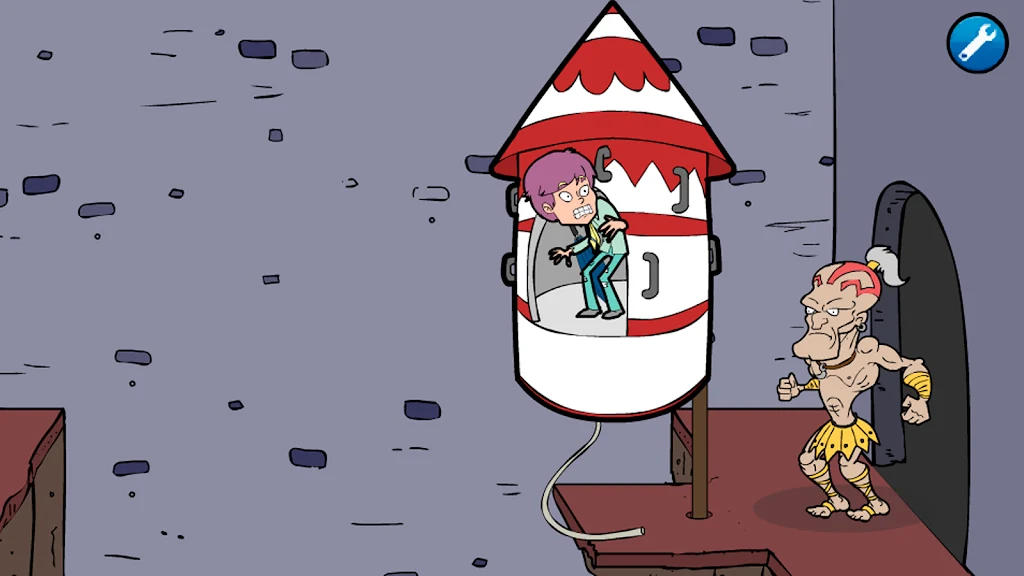Open the blue wrench settings button
Screen dimensions: 1024x576
(977, 43)
